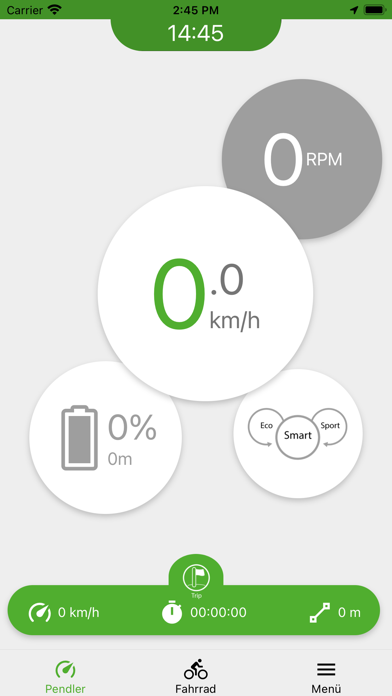Tap the RPM circle
This screenshot has width=392, height=696.
coord(302,159)
